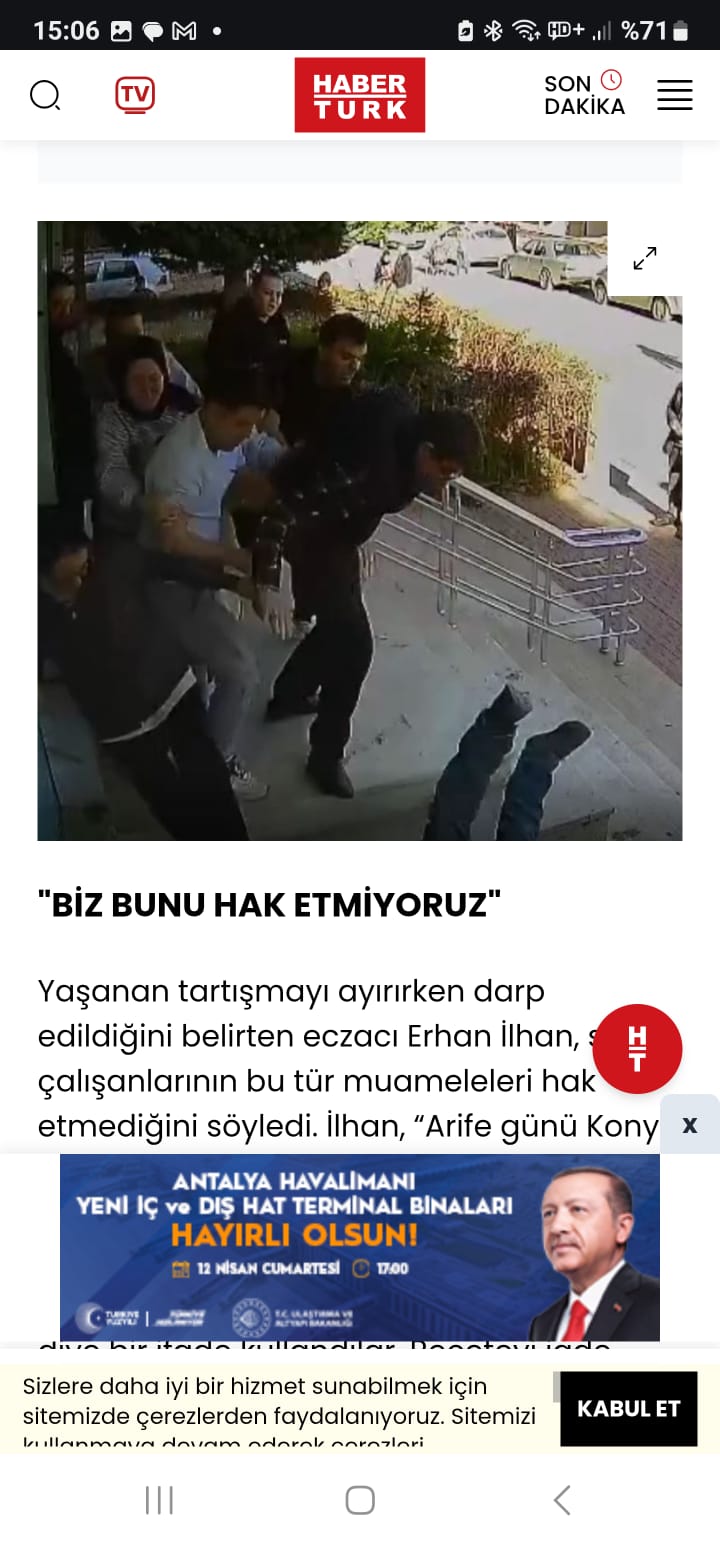
Task: Accept cookies with Kabul Et
Action: (x=628, y=1408)
